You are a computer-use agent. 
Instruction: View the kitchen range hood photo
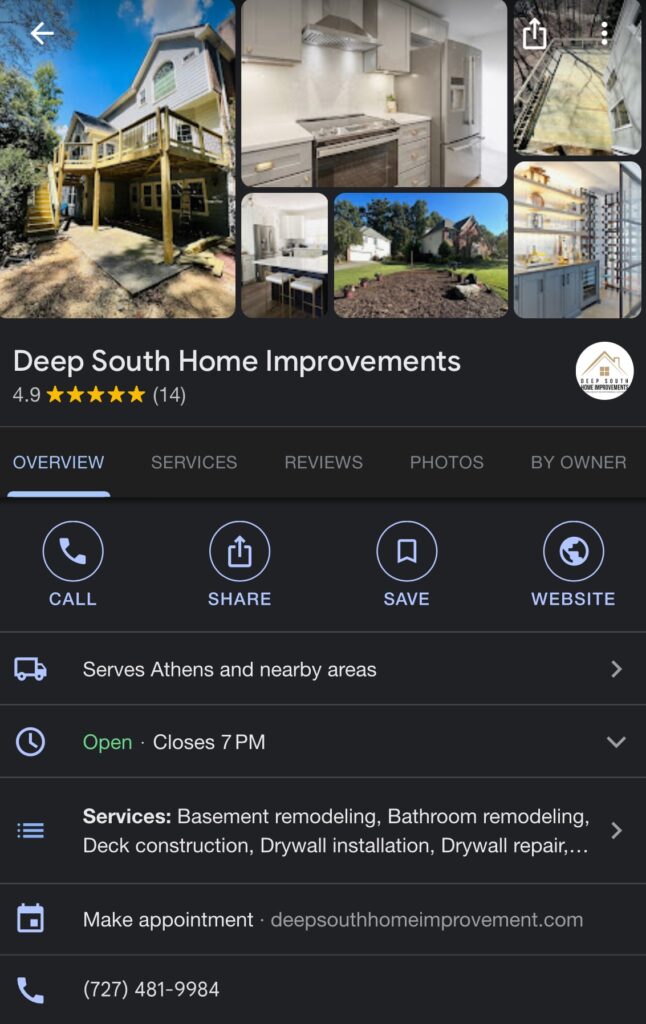coord(374,93)
